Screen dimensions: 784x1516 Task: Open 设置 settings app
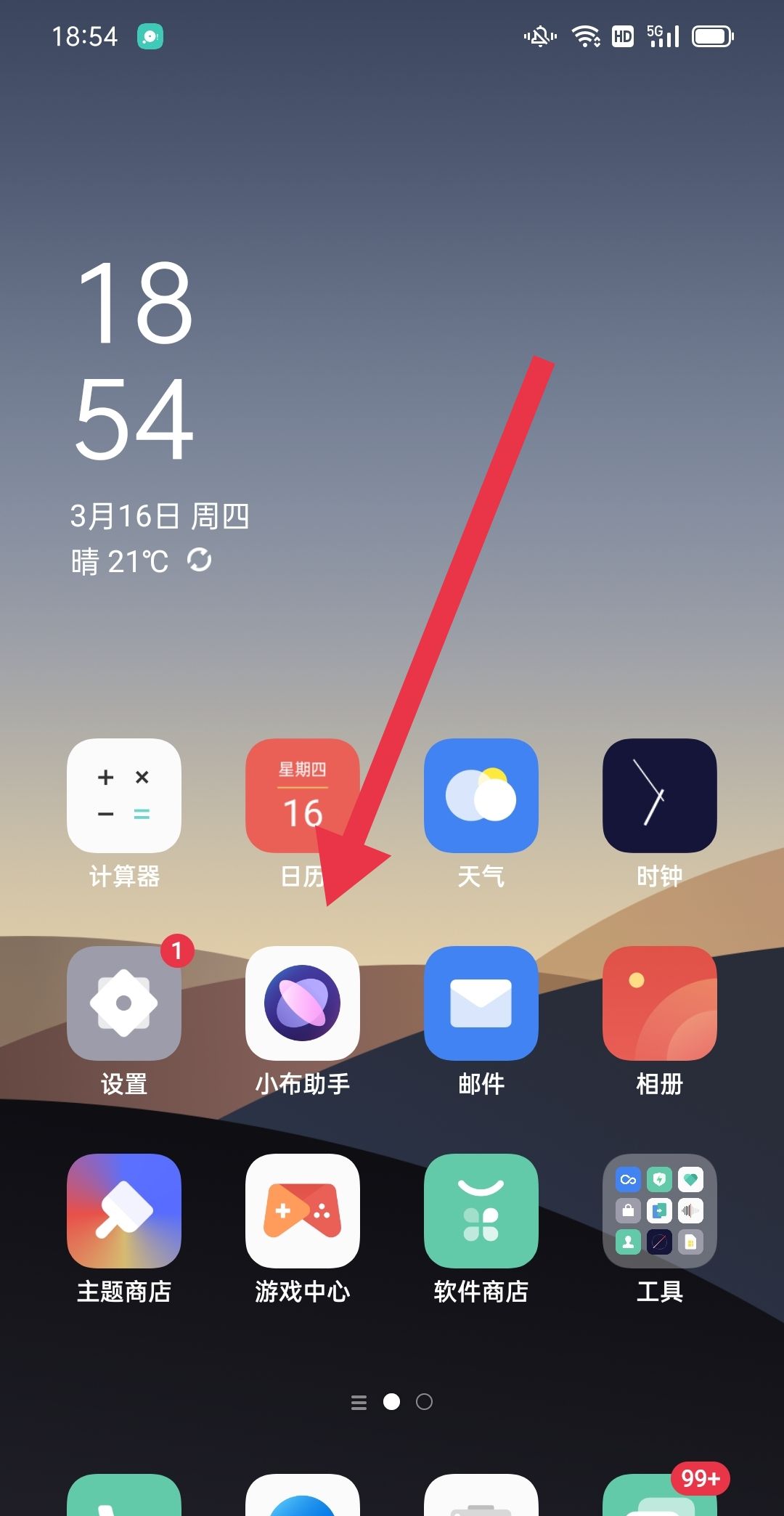coord(123,1003)
